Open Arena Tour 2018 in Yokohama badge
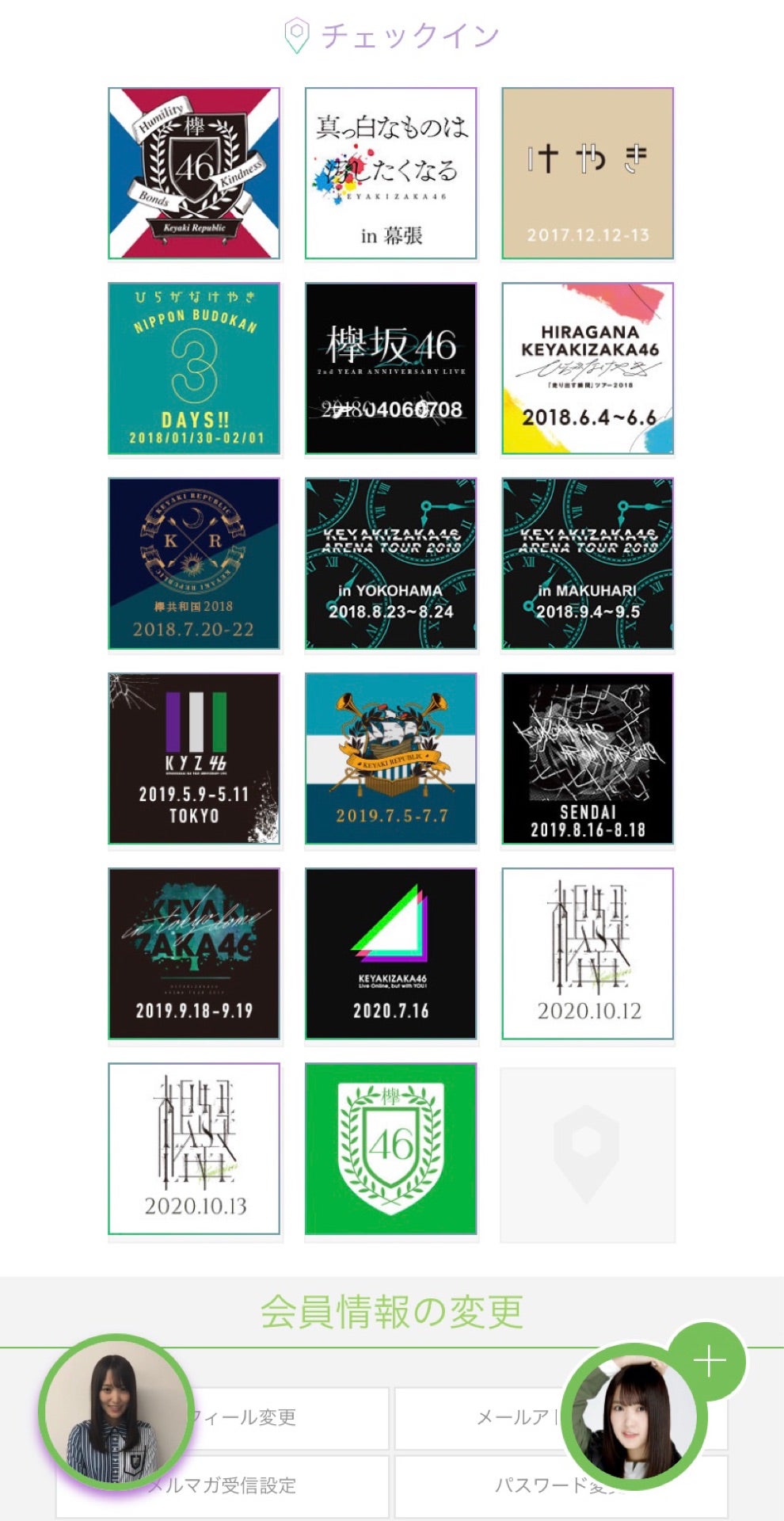 (391, 563)
